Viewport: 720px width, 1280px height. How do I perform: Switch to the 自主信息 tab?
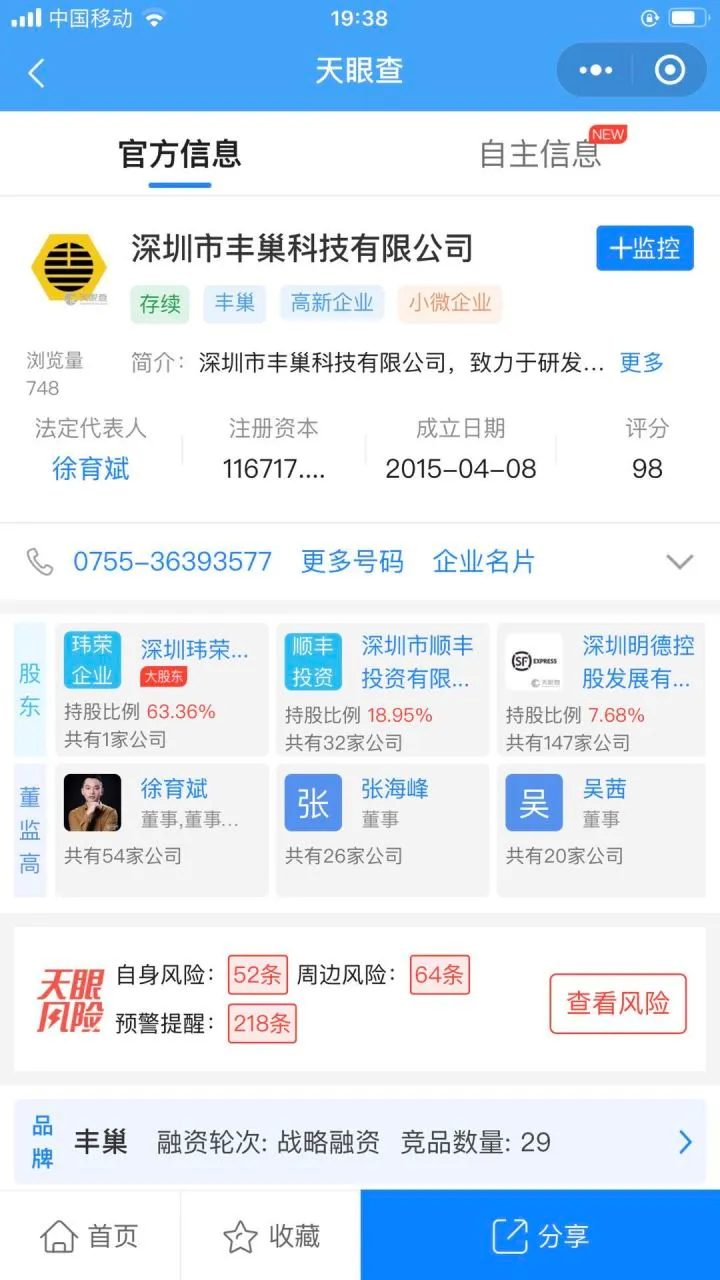[540, 154]
